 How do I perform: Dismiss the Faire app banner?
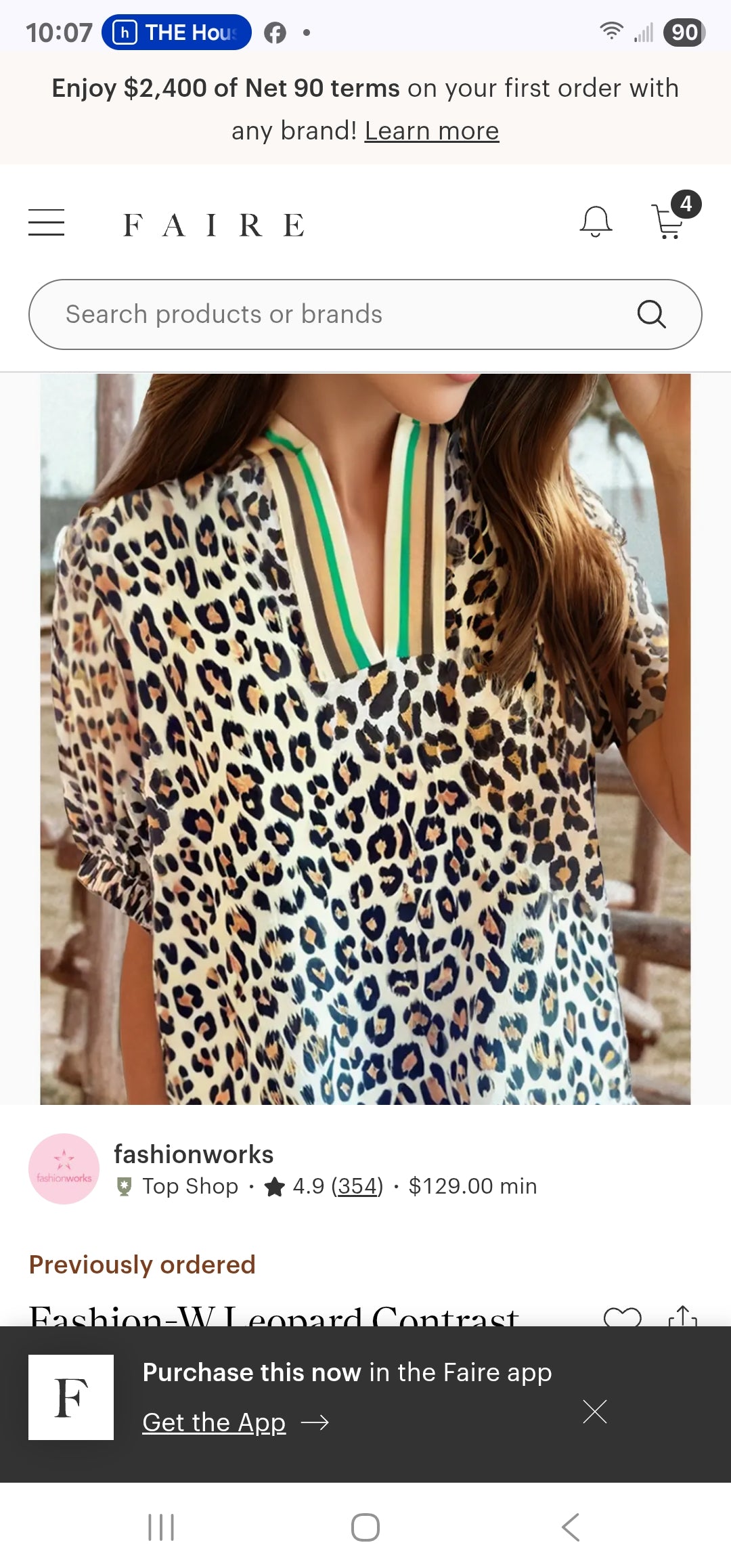tap(594, 1412)
